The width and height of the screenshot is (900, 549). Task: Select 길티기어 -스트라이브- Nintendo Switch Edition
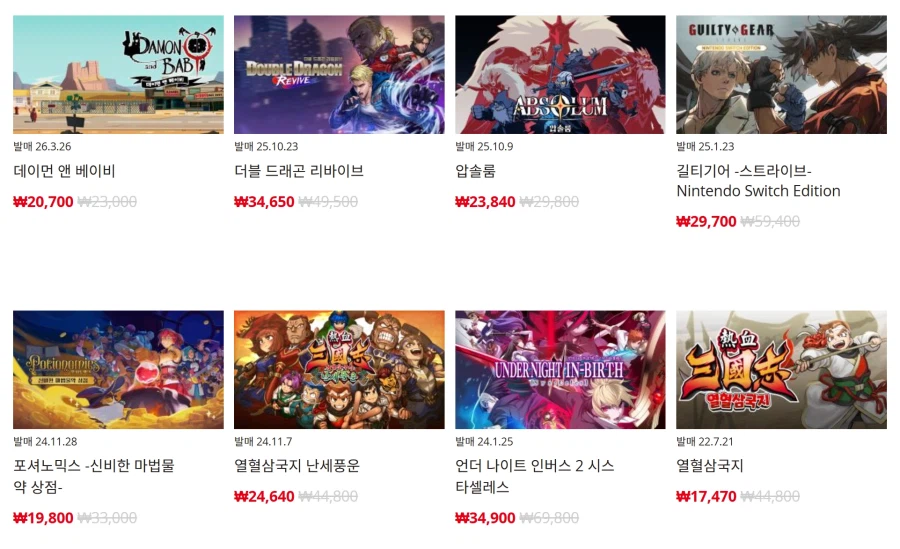click(x=781, y=75)
